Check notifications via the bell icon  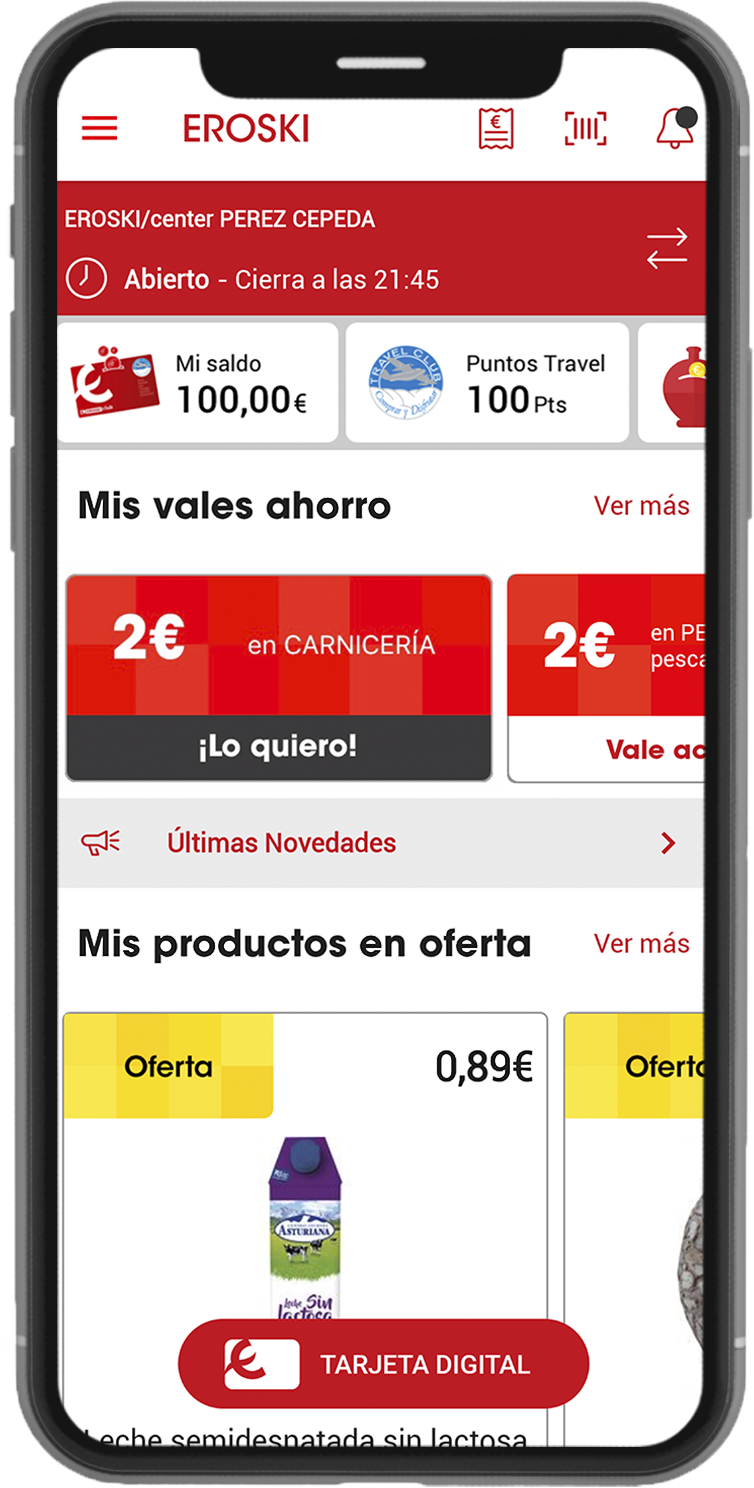coord(675,128)
